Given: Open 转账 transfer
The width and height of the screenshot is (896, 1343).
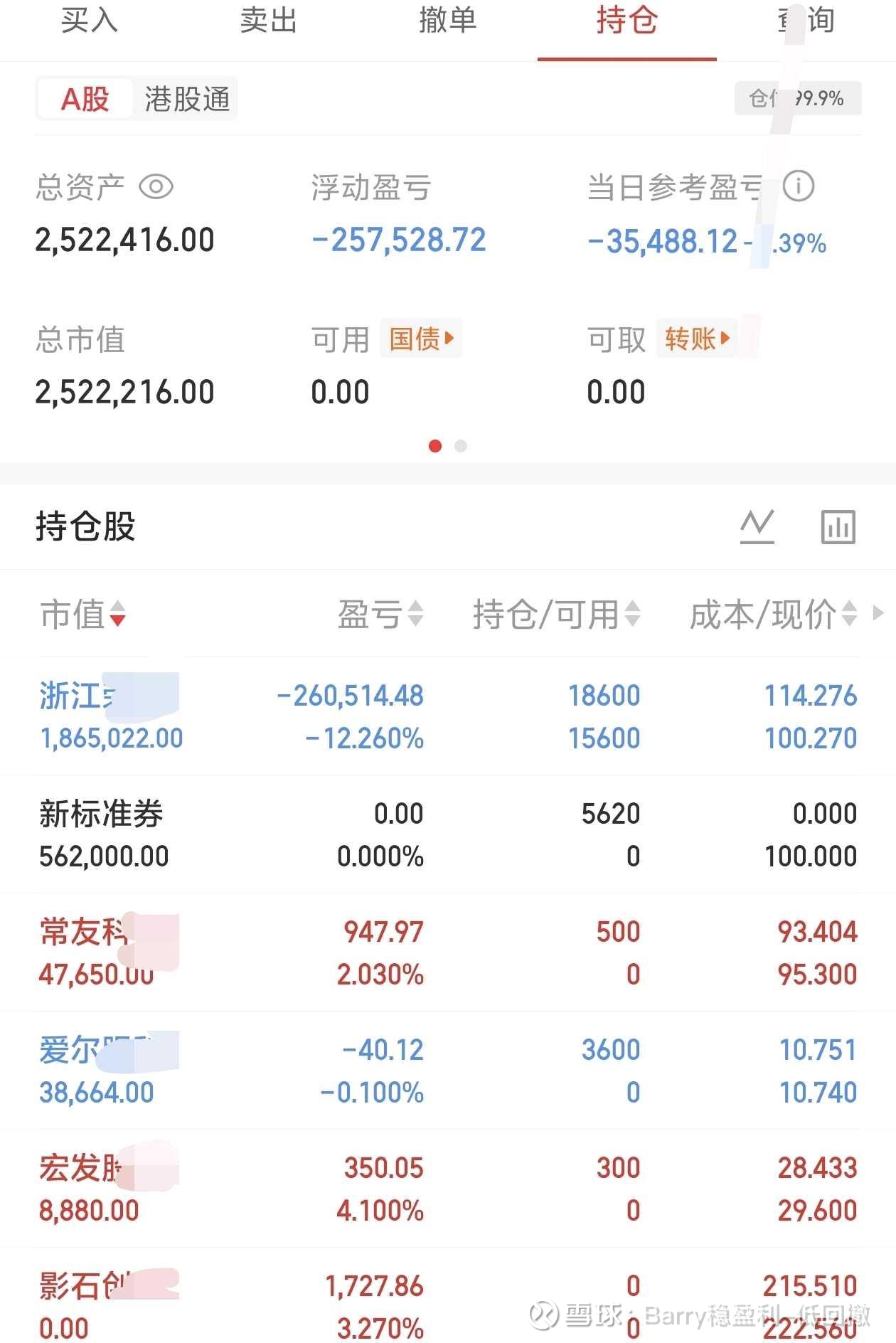Looking at the screenshot, I should point(697,339).
